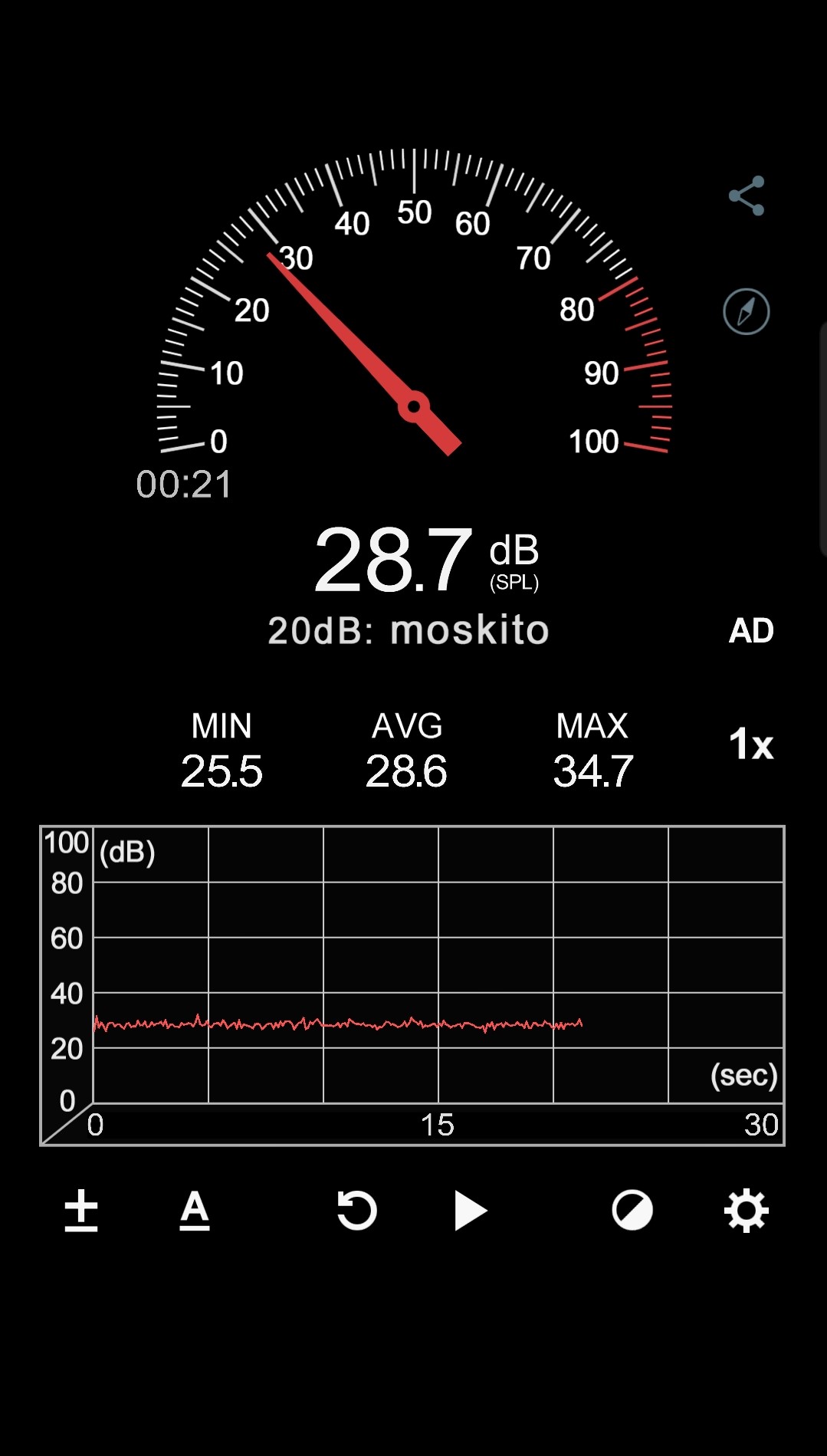The image size is (827, 1456).
Task: Open the compass icon
Action: (747, 311)
